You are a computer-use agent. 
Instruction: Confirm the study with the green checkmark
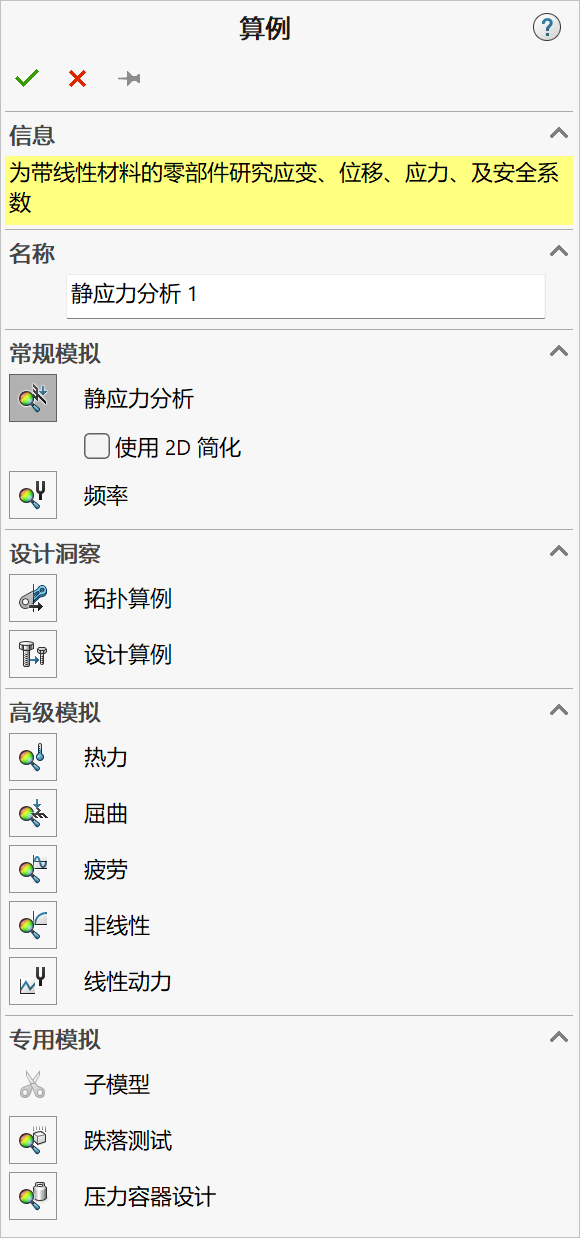(27, 78)
